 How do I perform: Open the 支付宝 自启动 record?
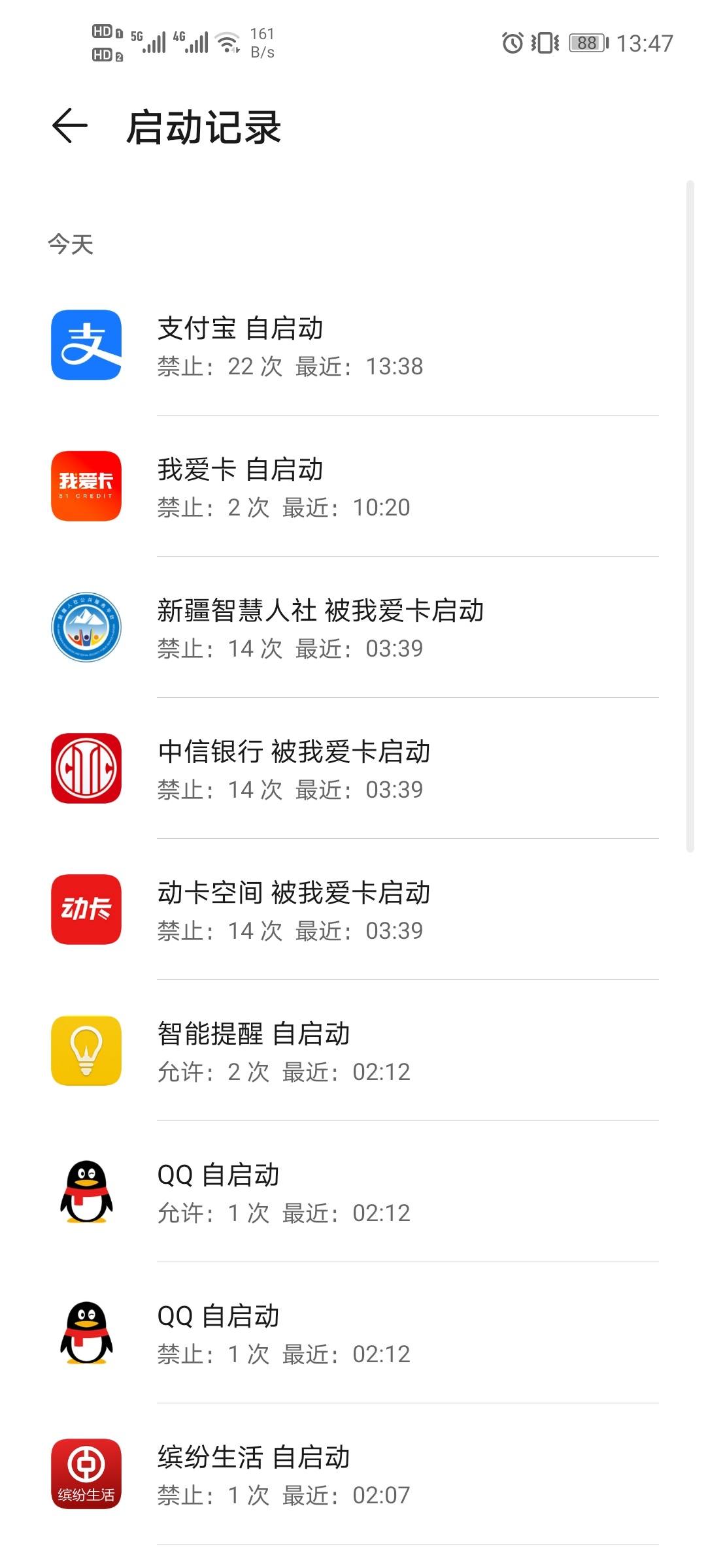pyautogui.click(x=353, y=345)
